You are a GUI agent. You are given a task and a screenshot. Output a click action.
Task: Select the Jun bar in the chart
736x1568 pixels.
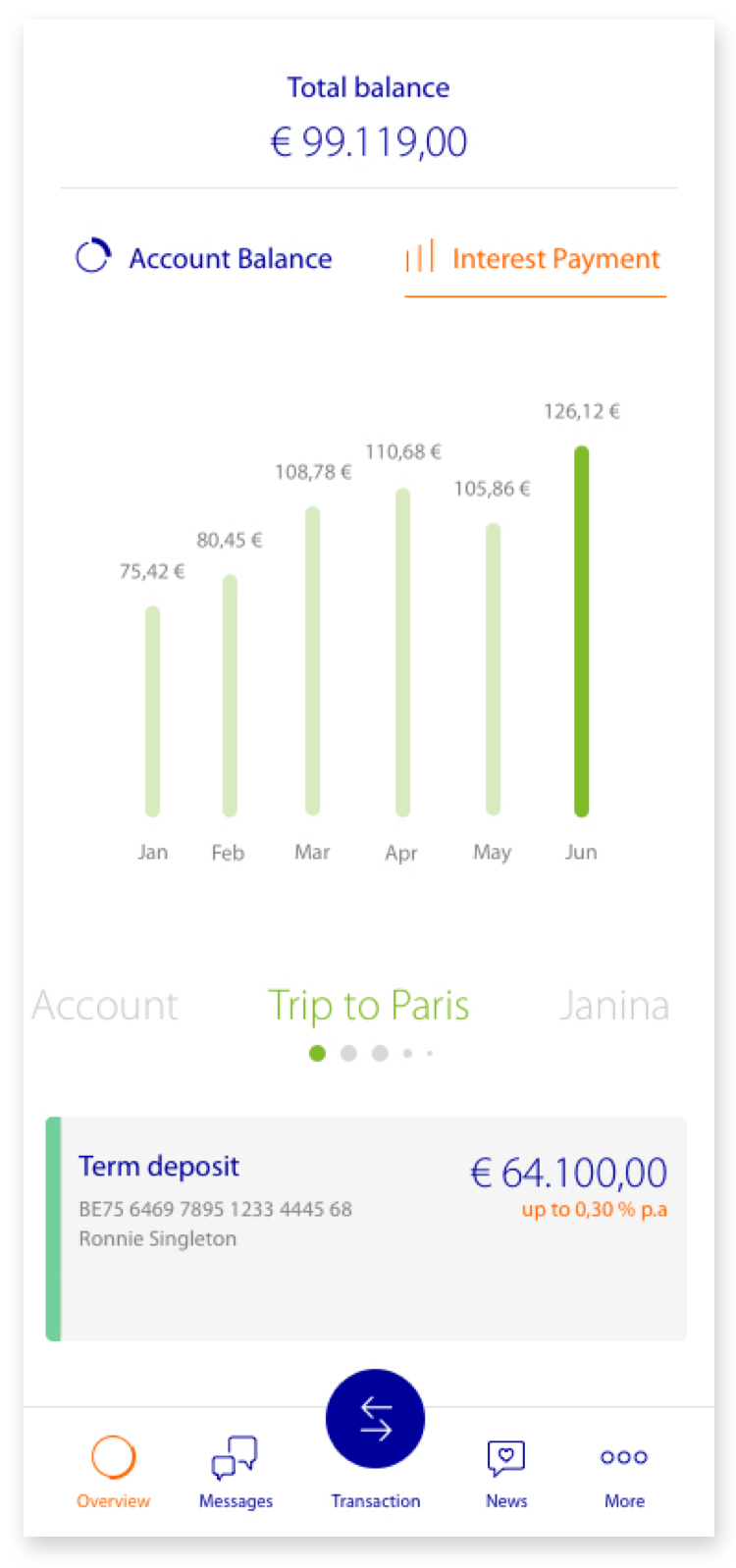tap(581, 631)
